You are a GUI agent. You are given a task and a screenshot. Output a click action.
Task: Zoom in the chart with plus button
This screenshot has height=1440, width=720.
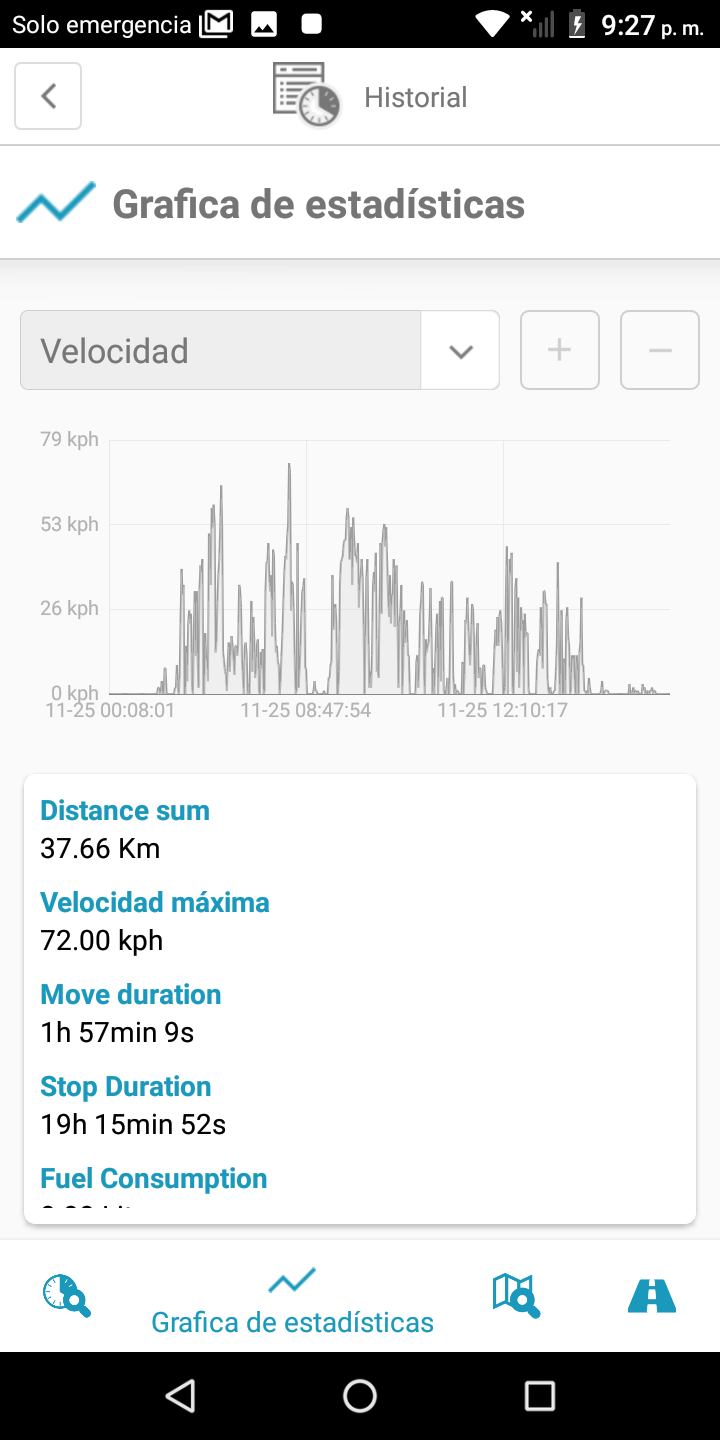click(559, 350)
